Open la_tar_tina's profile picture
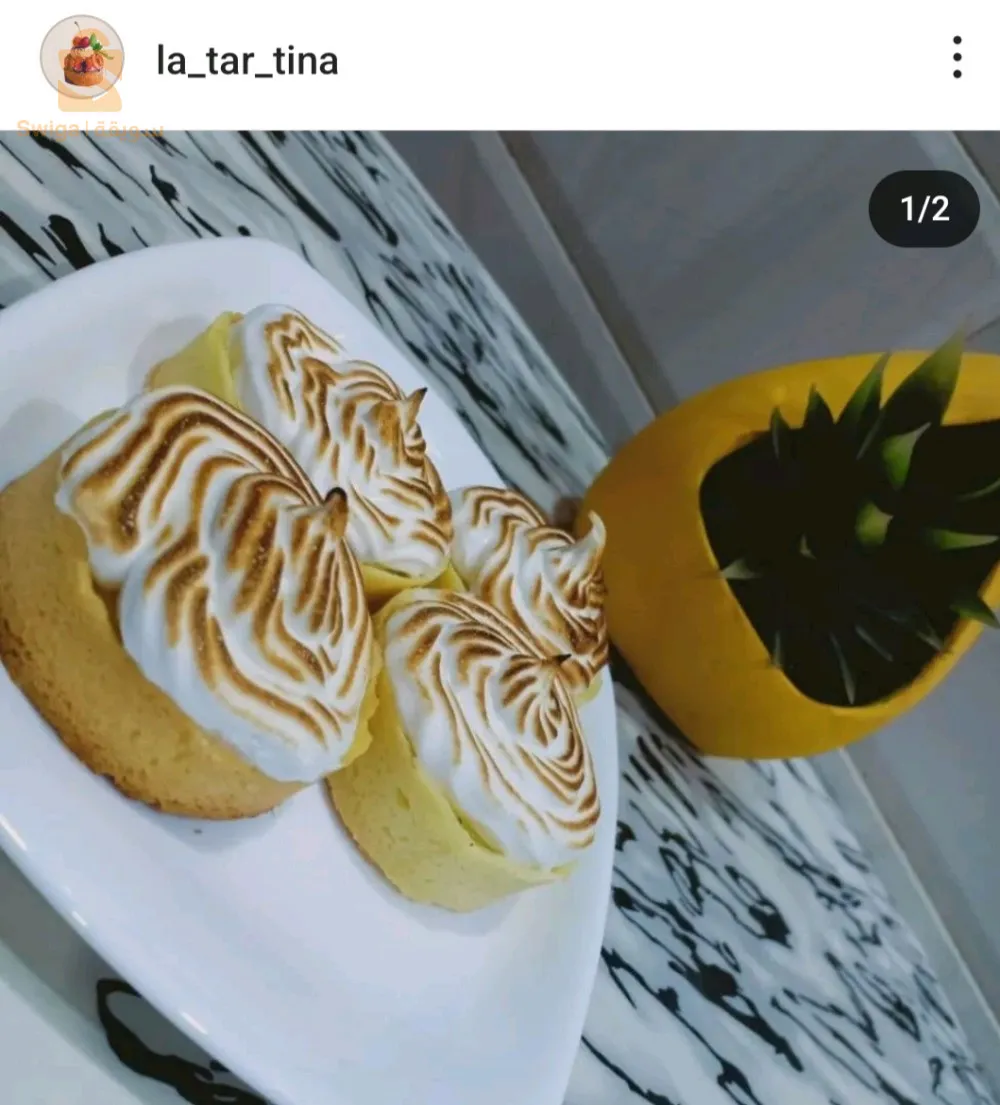 point(82,58)
